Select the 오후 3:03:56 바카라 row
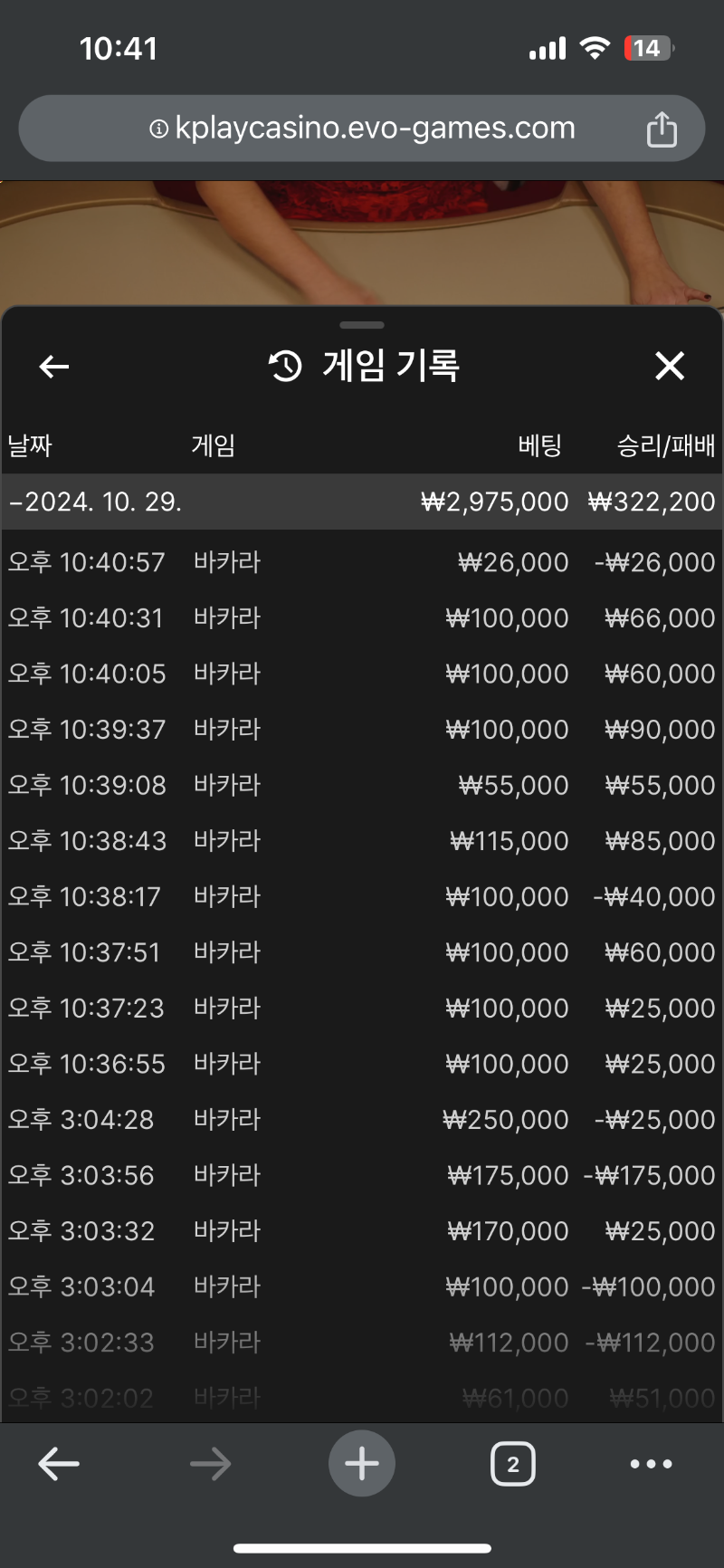The height and width of the screenshot is (1568, 724). 362,1175
